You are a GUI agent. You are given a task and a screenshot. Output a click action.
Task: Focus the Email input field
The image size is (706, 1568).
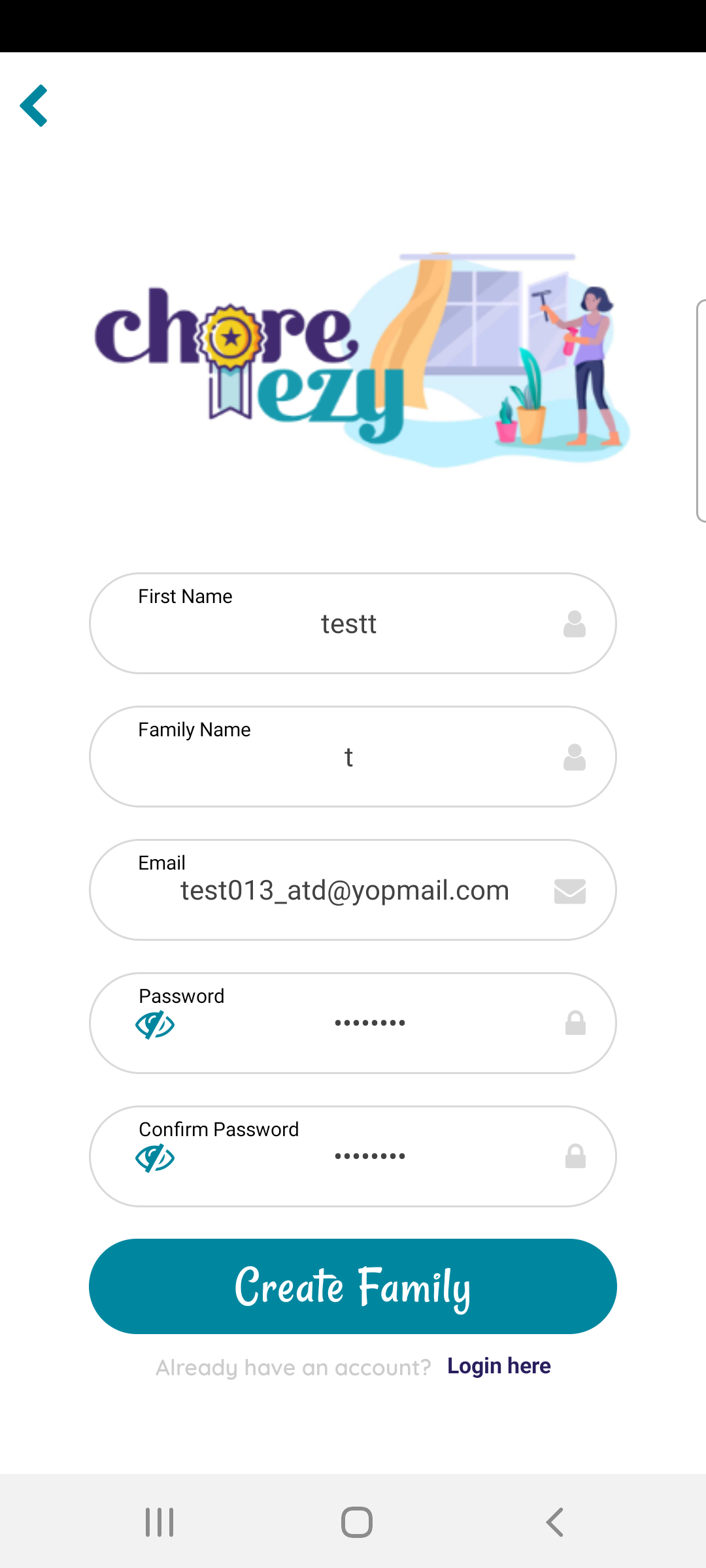[345, 891]
